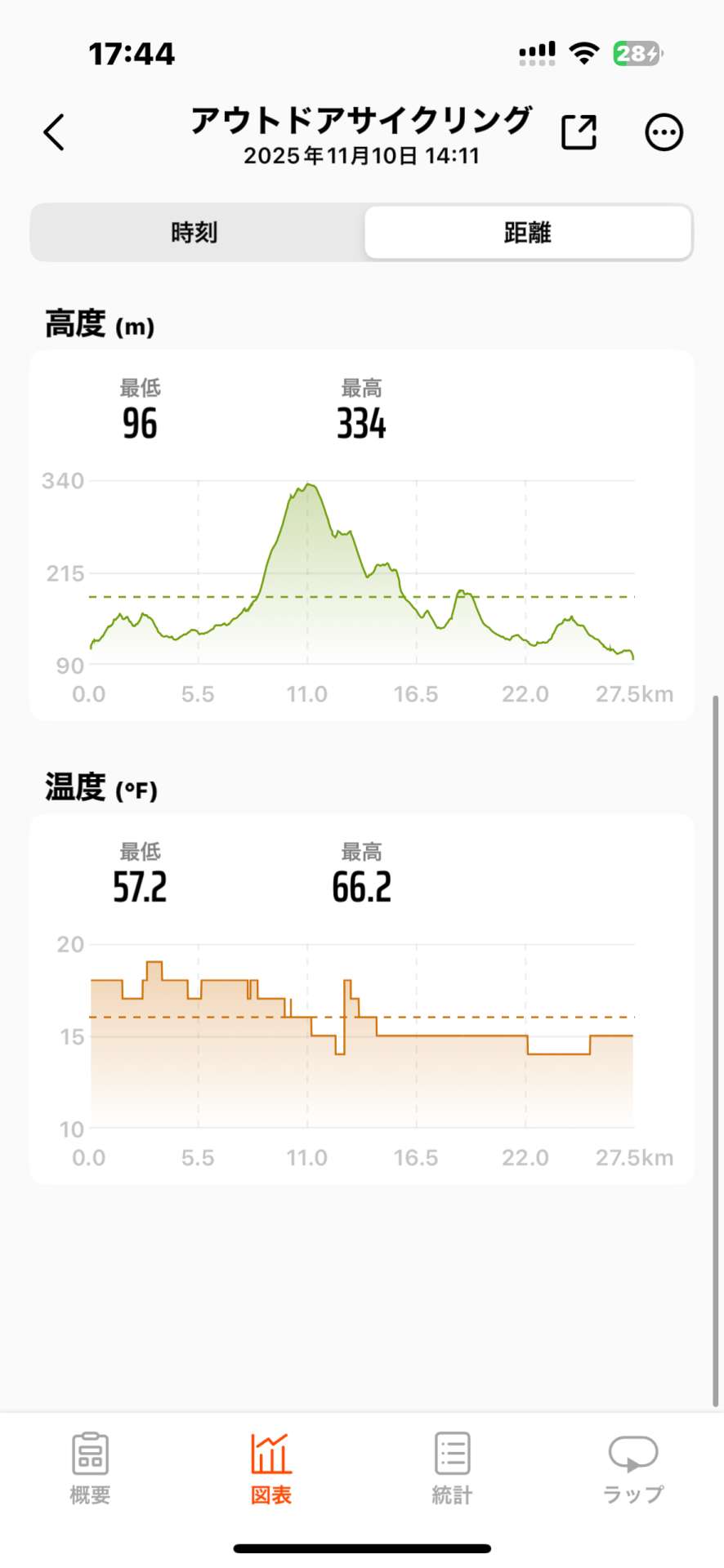Go to the ラップ tab
Image resolution: width=724 pixels, height=1568 pixels.
tap(633, 1468)
